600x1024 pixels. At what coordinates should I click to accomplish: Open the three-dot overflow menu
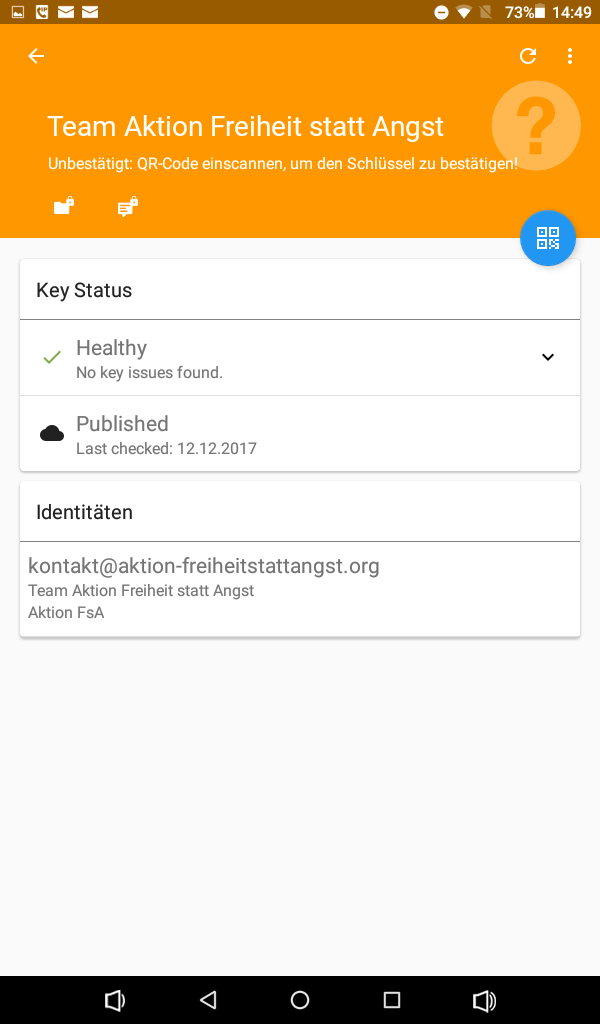[570, 56]
